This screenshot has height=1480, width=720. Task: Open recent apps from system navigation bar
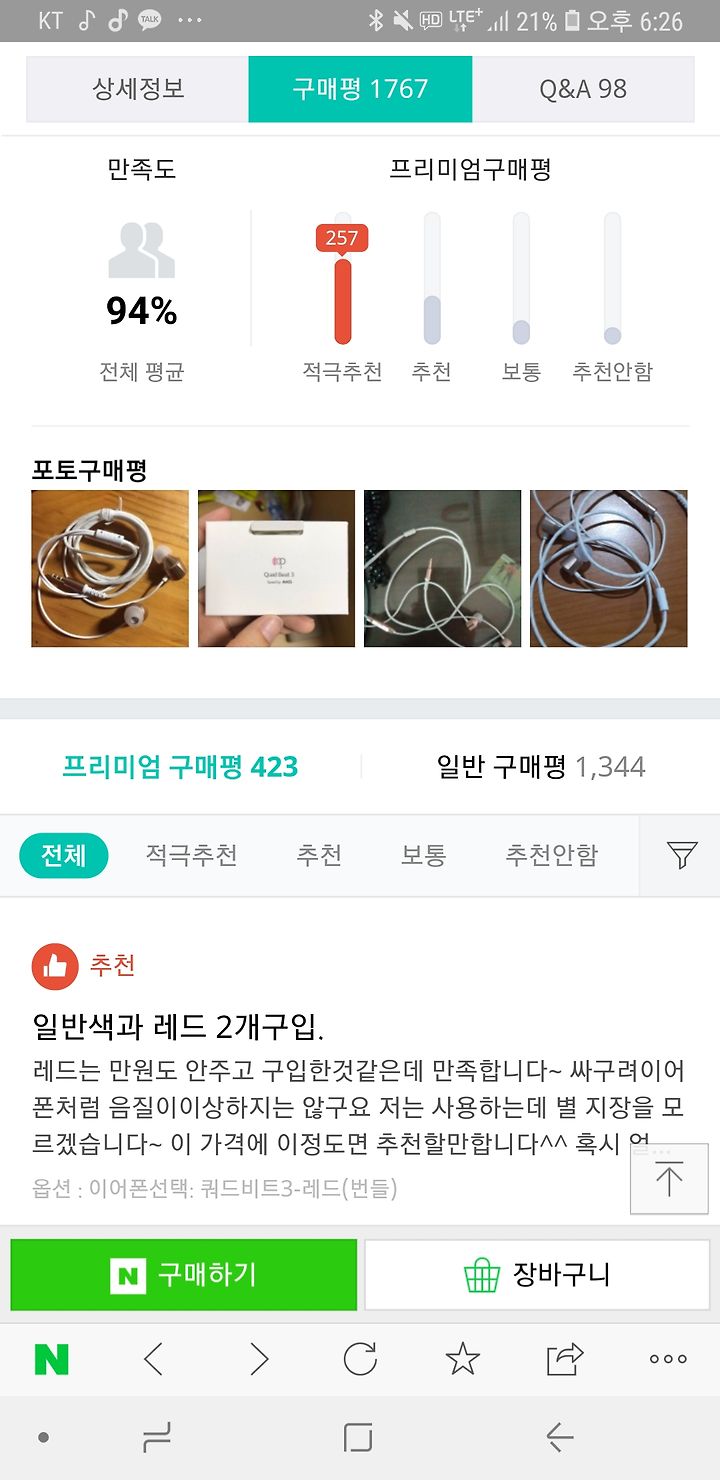point(157,1438)
